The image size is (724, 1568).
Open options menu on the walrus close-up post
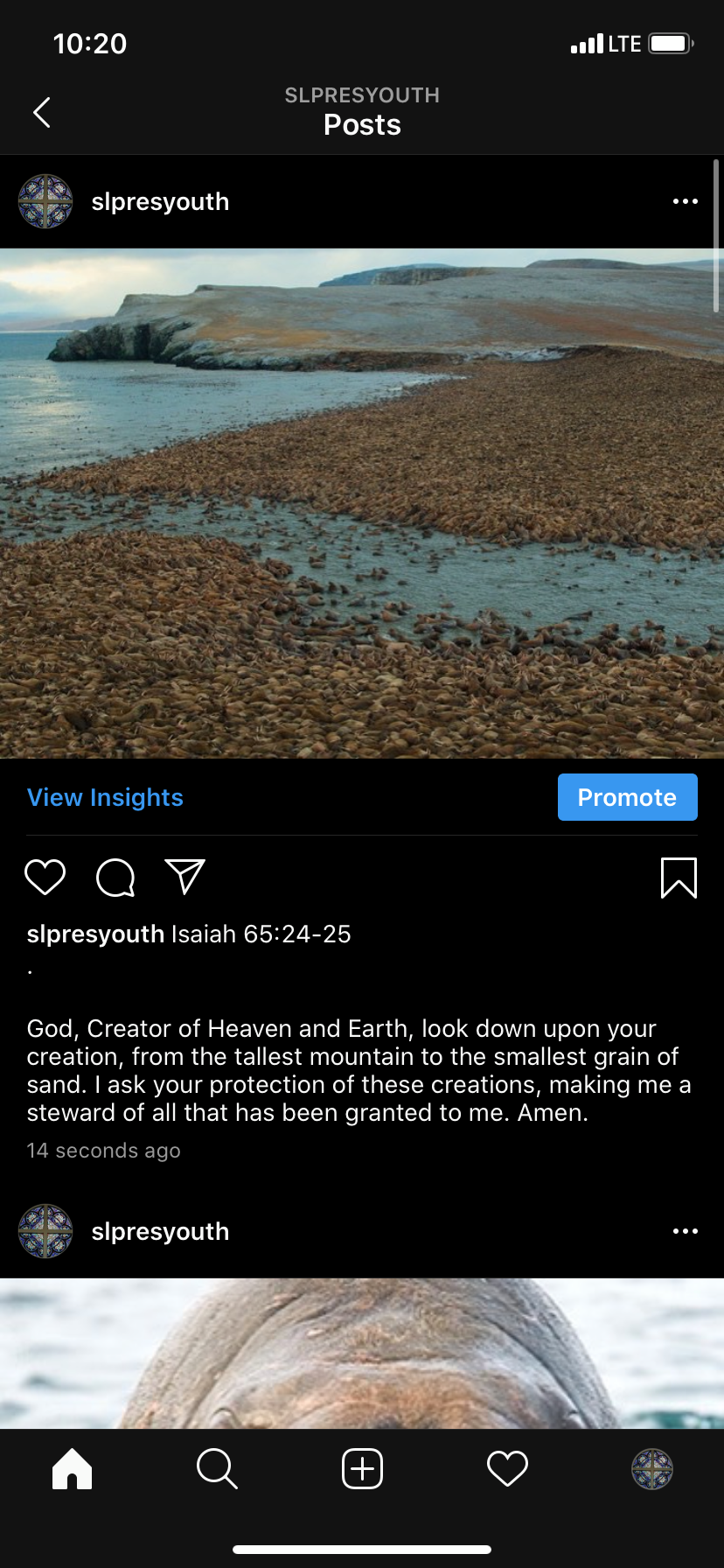(685, 1231)
